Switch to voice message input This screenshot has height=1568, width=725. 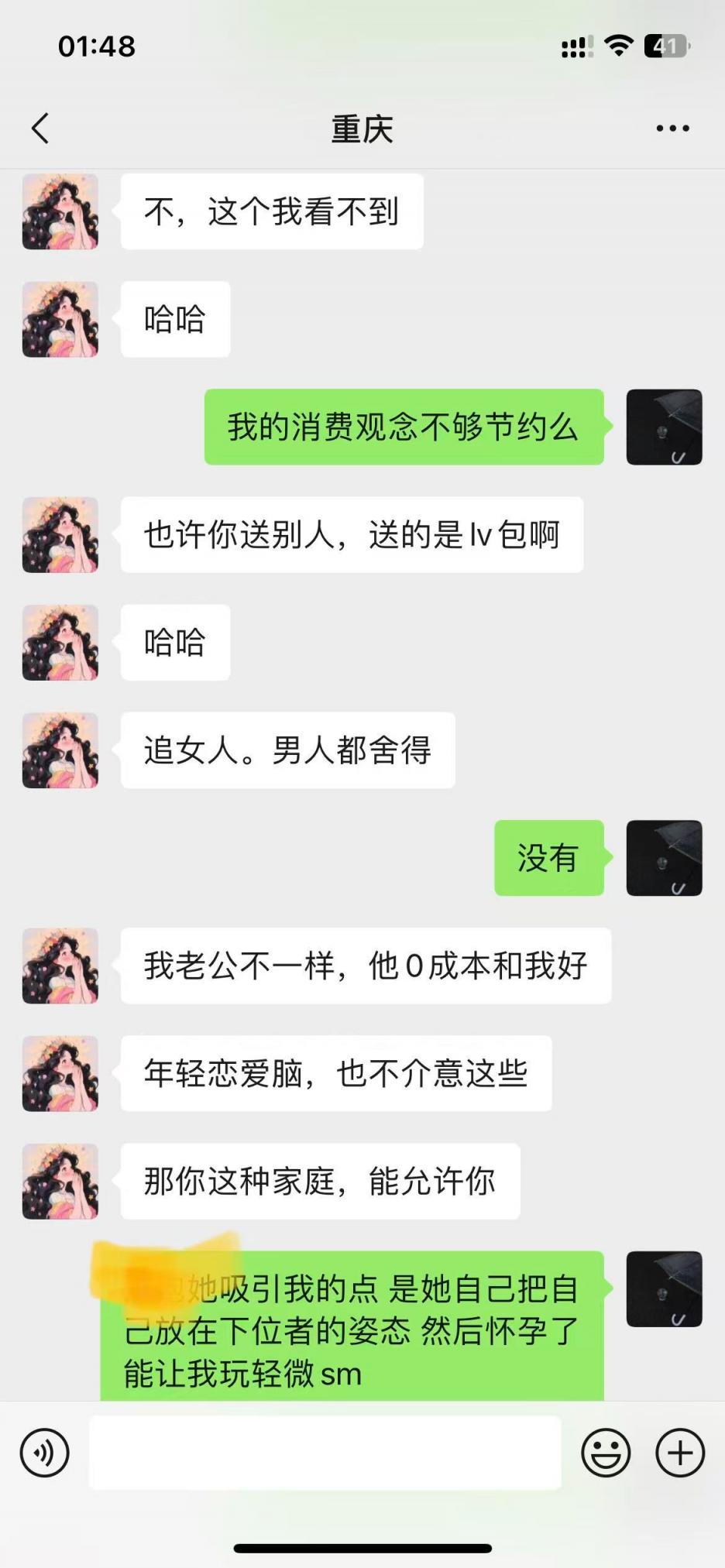coord(45,1453)
